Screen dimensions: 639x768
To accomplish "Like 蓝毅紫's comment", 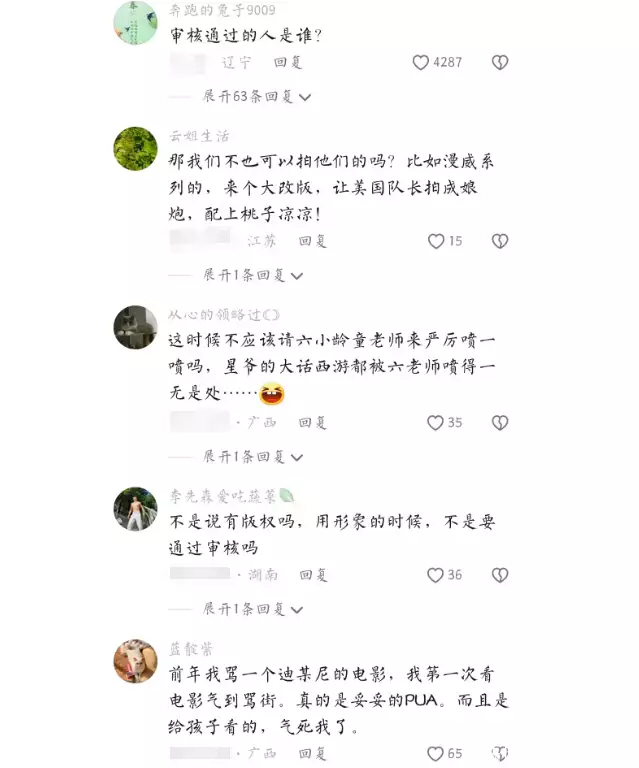I will click(436, 754).
